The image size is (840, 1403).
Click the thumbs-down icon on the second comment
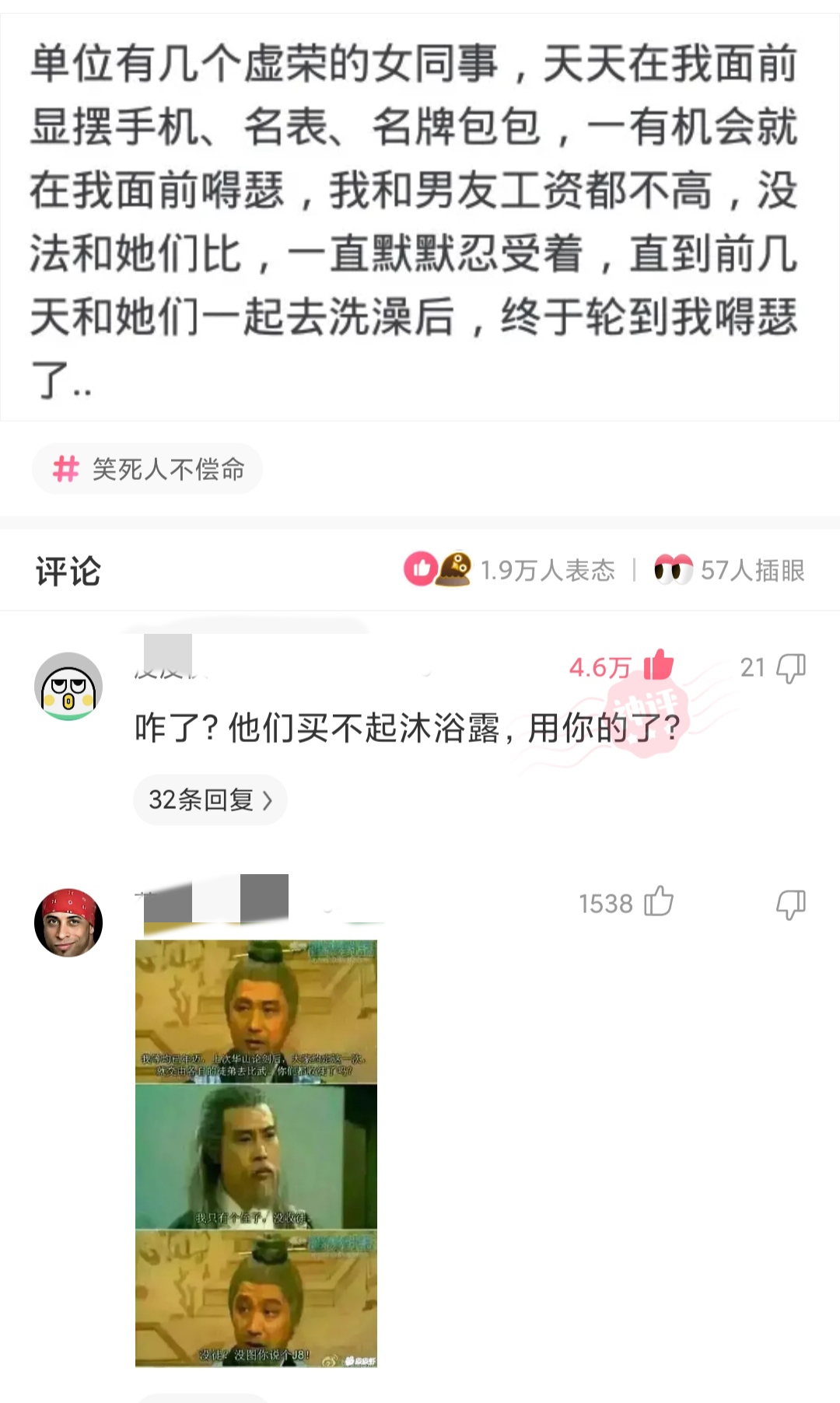click(x=792, y=904)
